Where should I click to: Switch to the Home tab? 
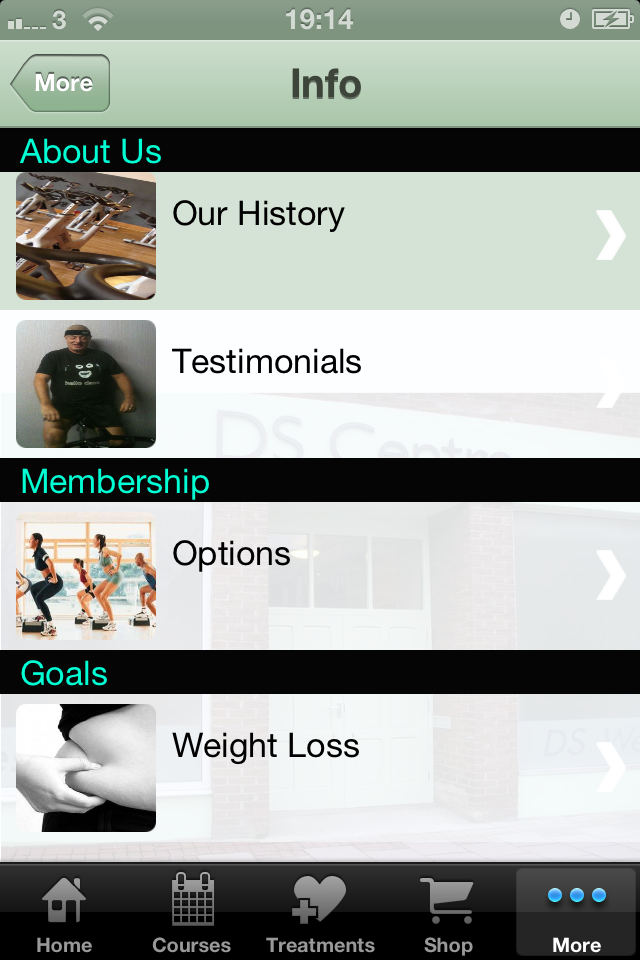click(64, 912)
